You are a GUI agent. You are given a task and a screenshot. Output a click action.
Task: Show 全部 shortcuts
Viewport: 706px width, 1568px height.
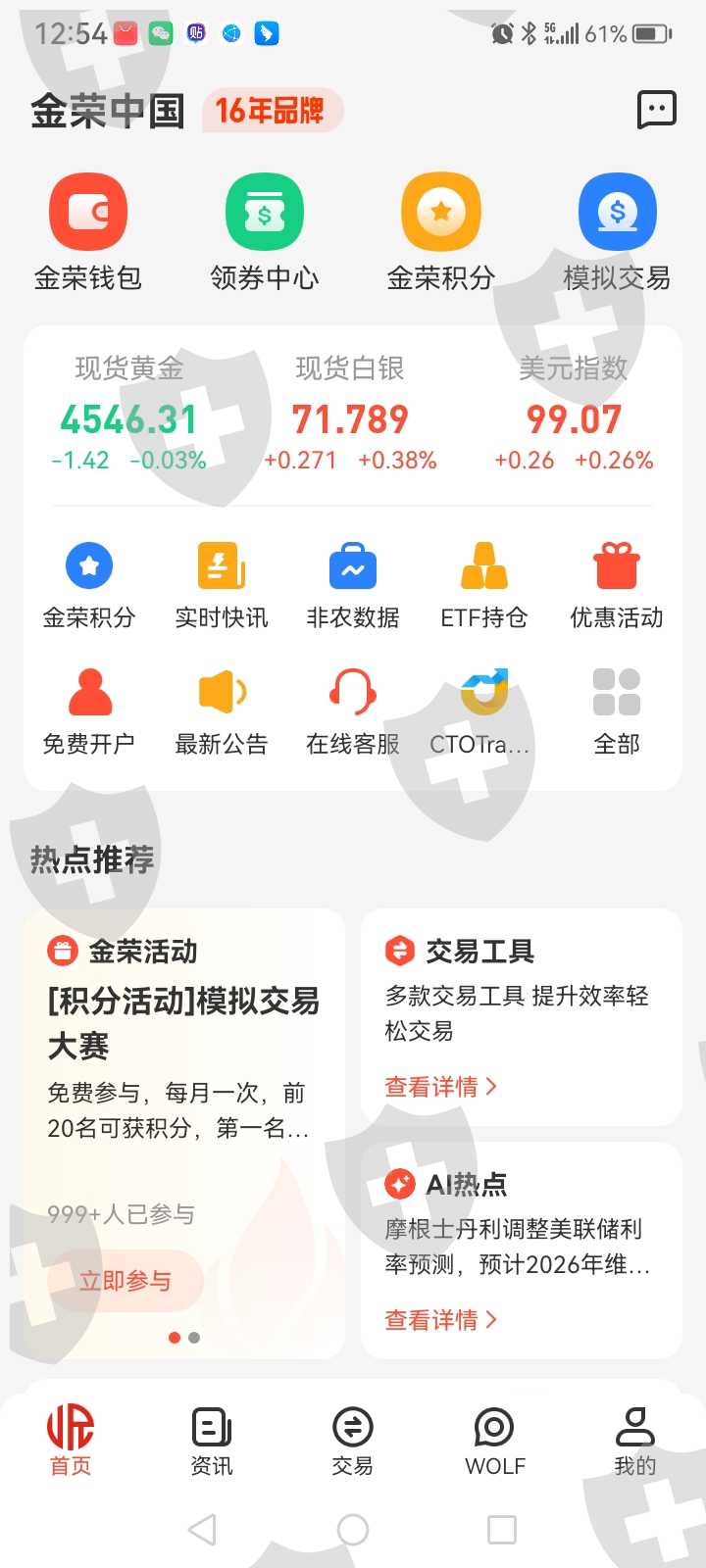[617, 712]
